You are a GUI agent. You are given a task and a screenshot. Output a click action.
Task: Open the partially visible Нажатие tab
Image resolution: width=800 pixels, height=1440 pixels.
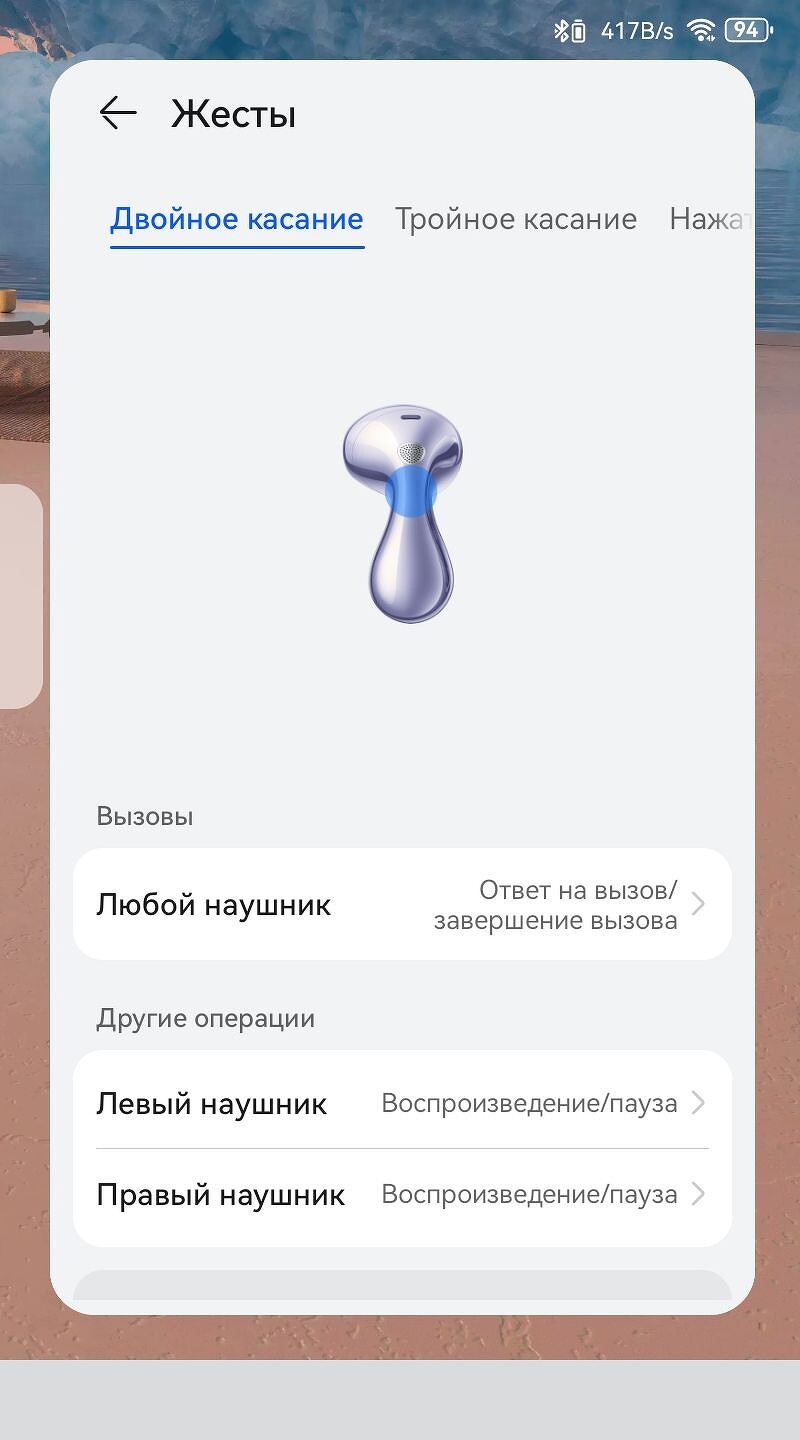[708, 219]
